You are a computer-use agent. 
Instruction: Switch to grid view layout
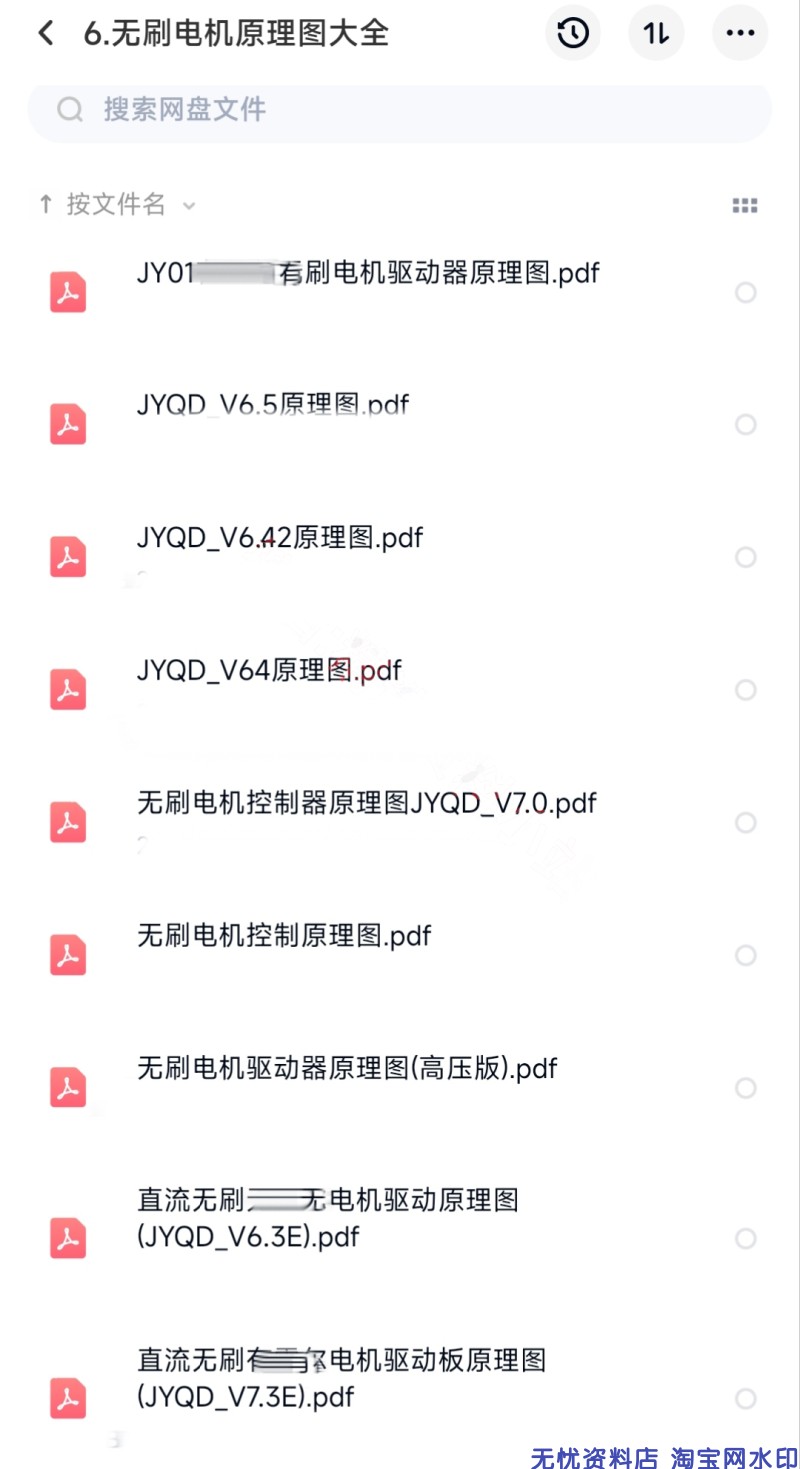745,204
